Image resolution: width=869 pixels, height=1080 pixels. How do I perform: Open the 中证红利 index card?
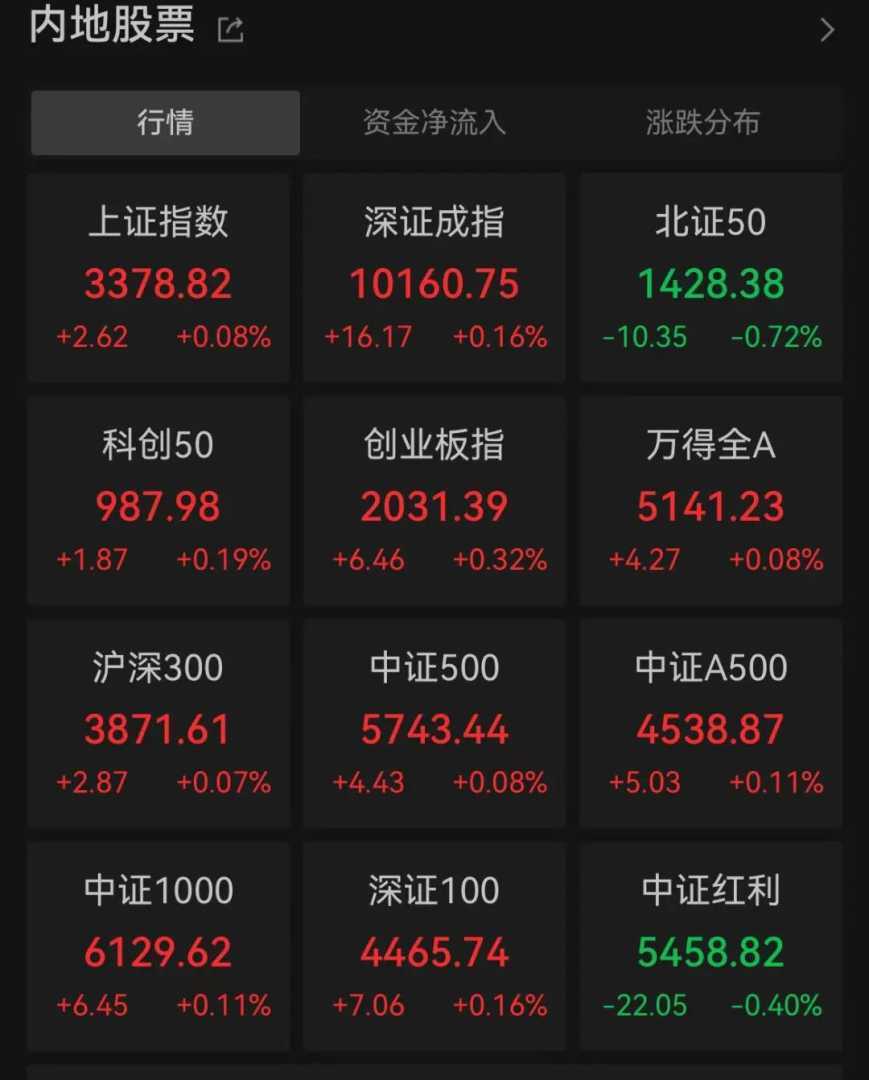tap(711, 945)
